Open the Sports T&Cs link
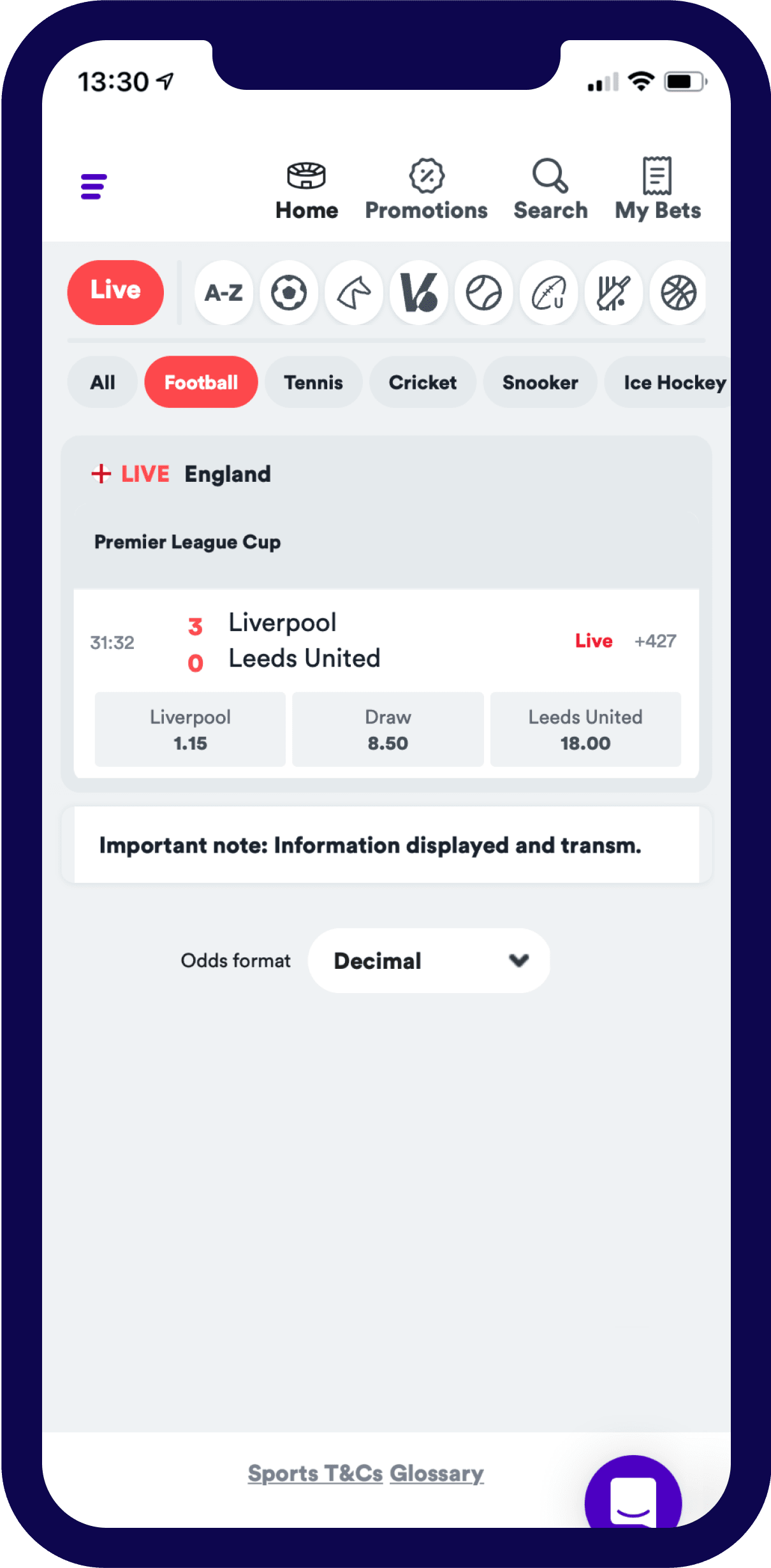 click(x=315, y=1473)
